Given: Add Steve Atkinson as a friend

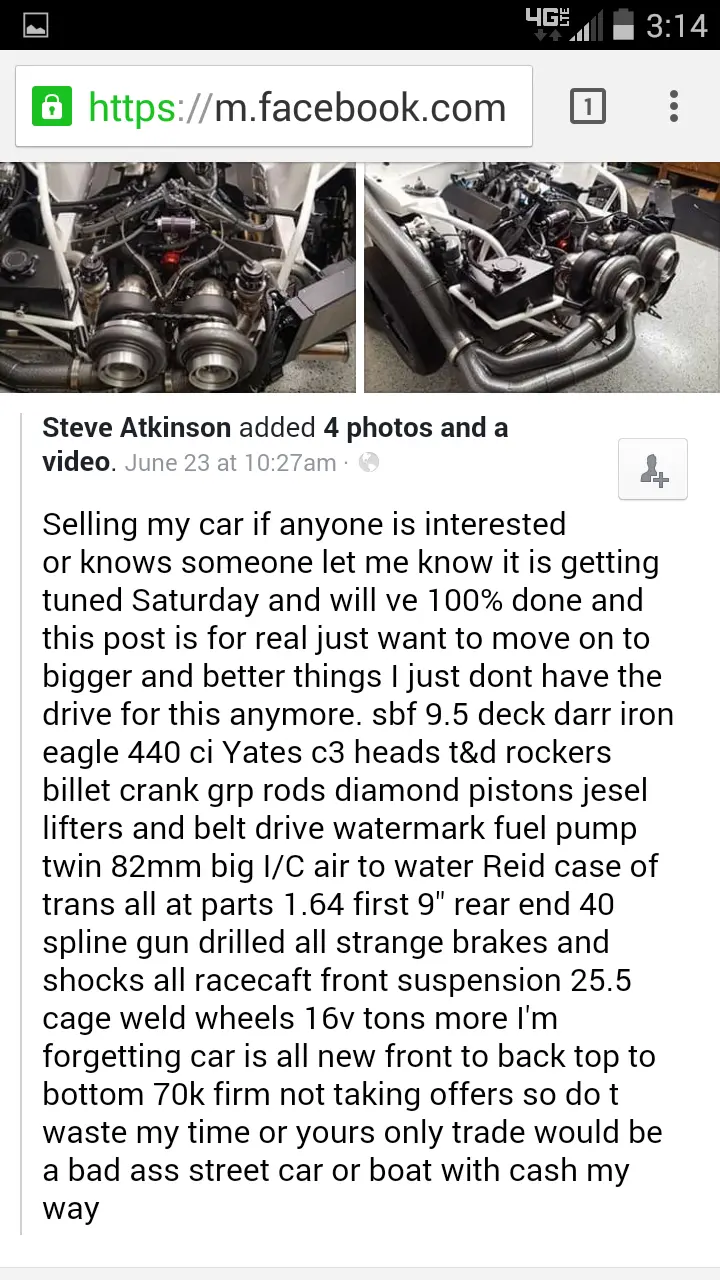Looking at the screenshot, I should 653,468.
